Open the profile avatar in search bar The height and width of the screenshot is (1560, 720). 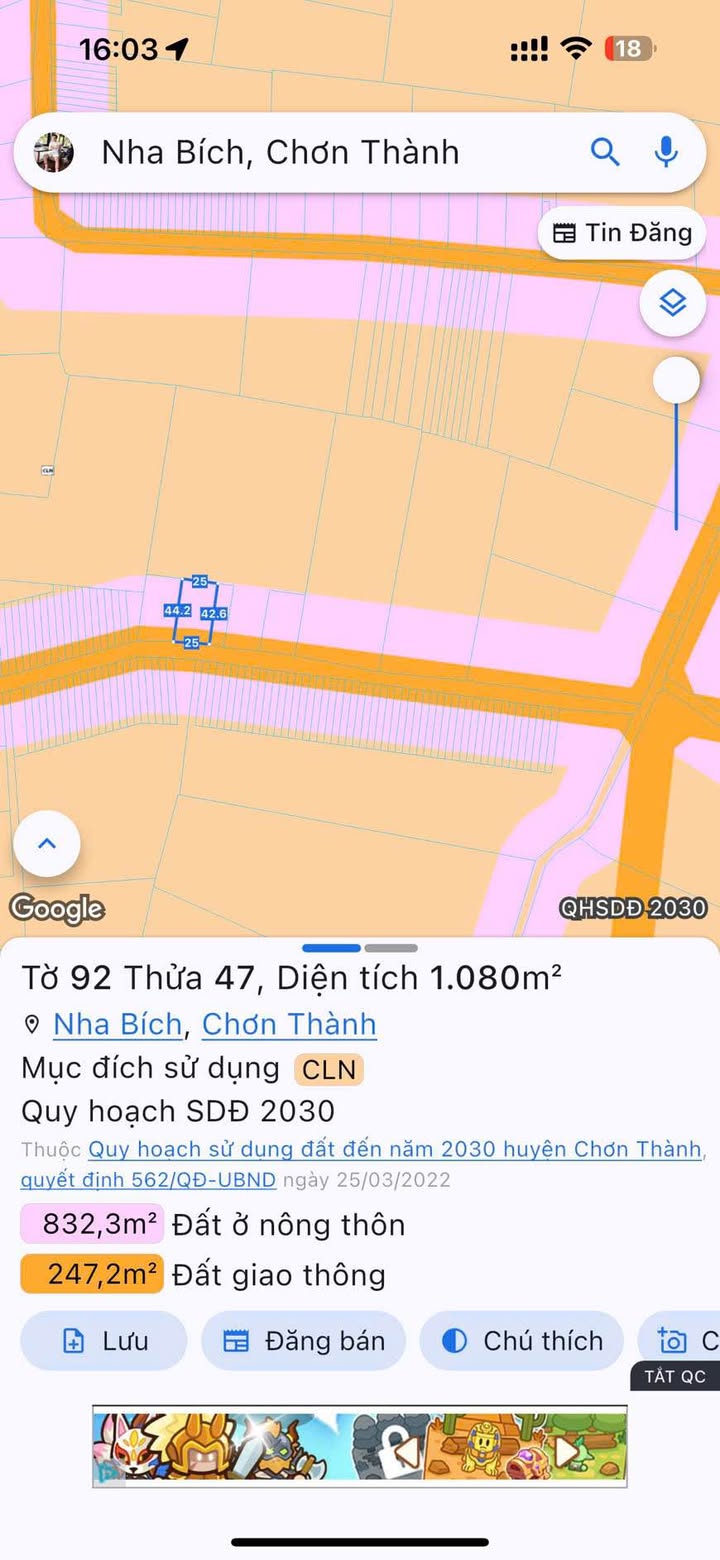[53, 152]
